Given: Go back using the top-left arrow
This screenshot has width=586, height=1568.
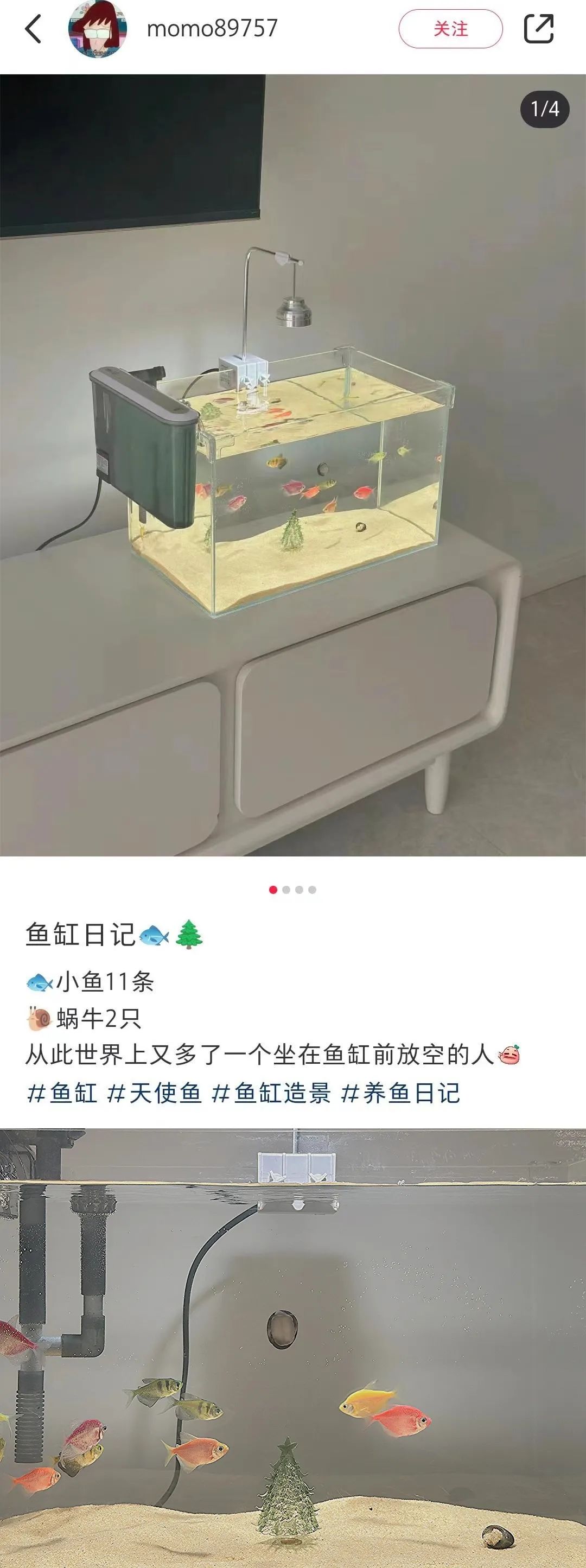Looking at the screenshot, I should 34,29.
